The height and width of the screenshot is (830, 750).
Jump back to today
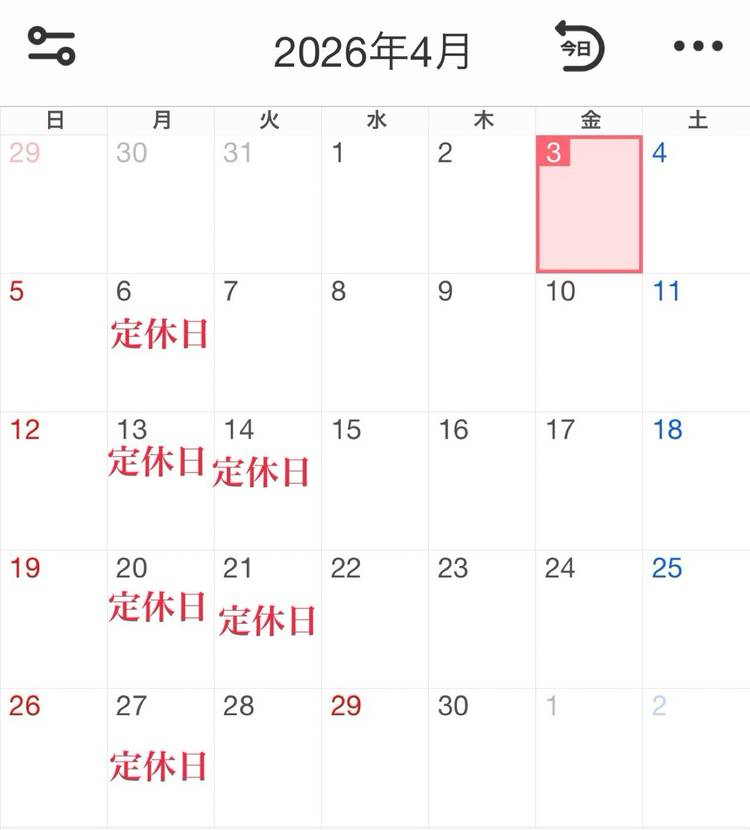click(x=578, y=47)
